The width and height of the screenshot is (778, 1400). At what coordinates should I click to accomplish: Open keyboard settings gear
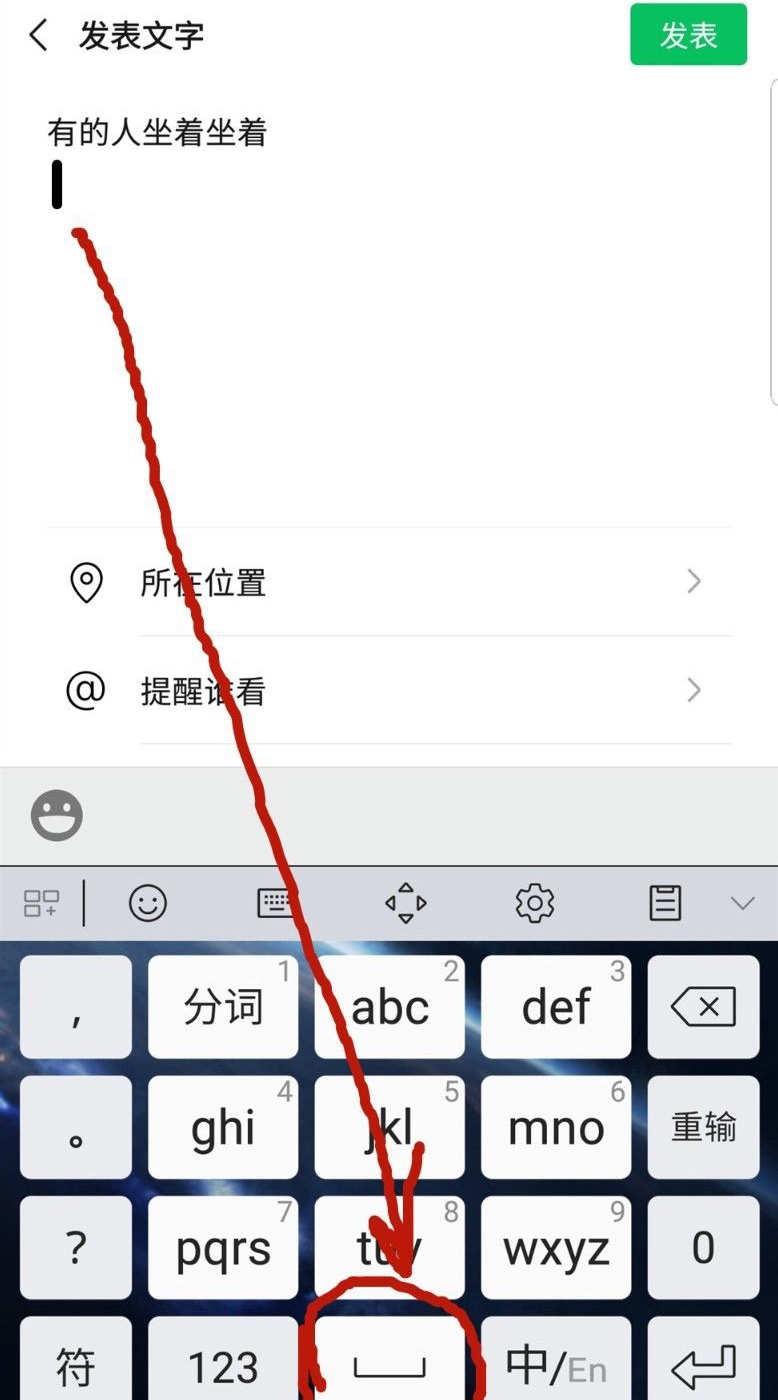click(535, 903)
